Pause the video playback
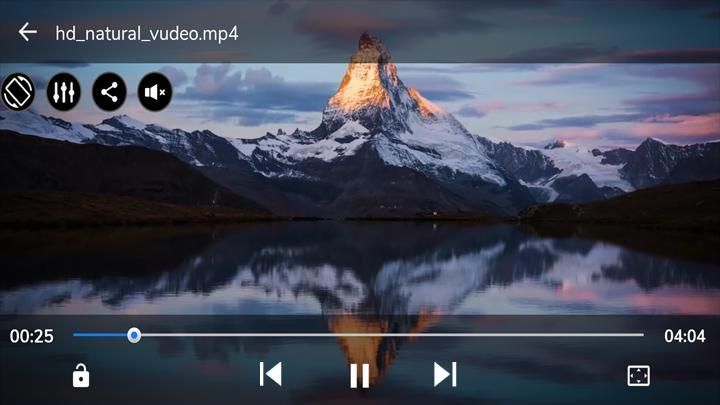This screenshot has width=720, height=405. 359,375
